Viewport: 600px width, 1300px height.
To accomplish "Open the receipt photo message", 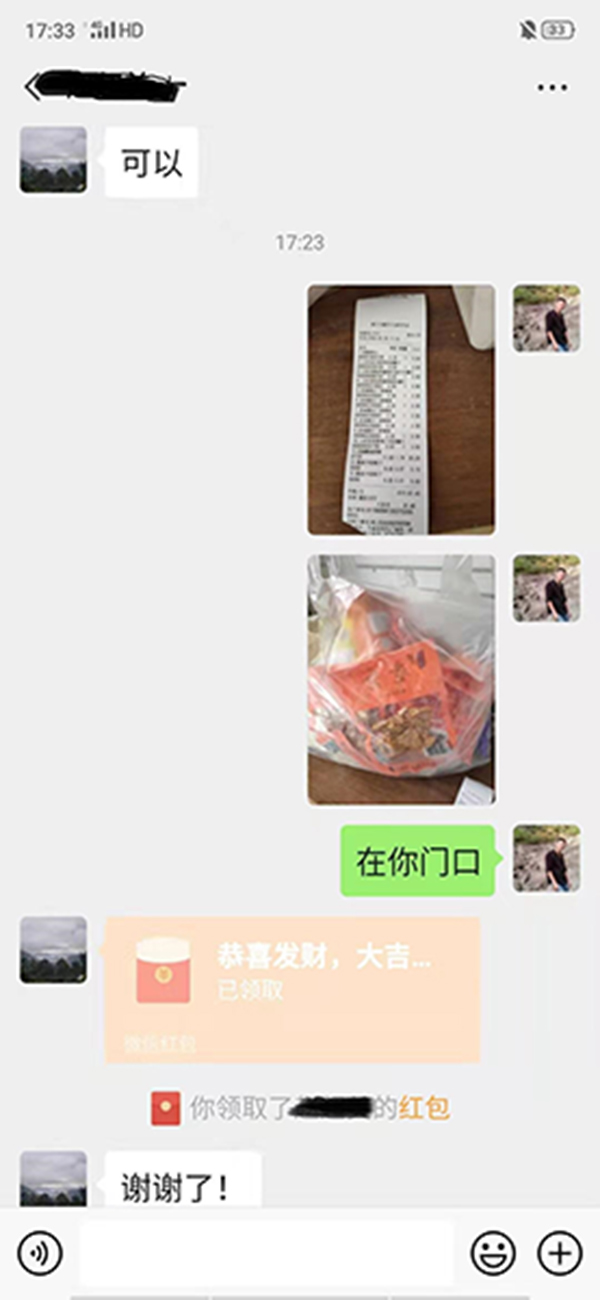I will pos(401,410).
